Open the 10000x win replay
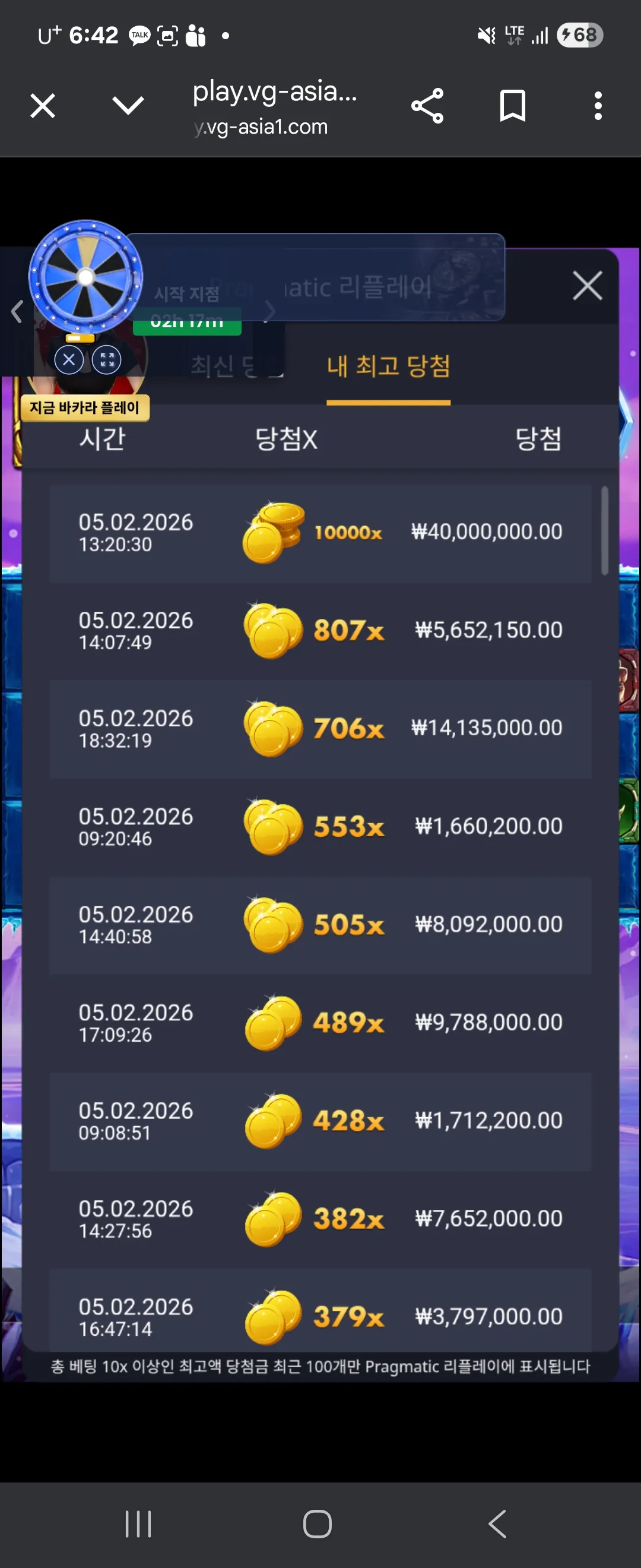Screen dimensions: 641x1568 point(320,533)
